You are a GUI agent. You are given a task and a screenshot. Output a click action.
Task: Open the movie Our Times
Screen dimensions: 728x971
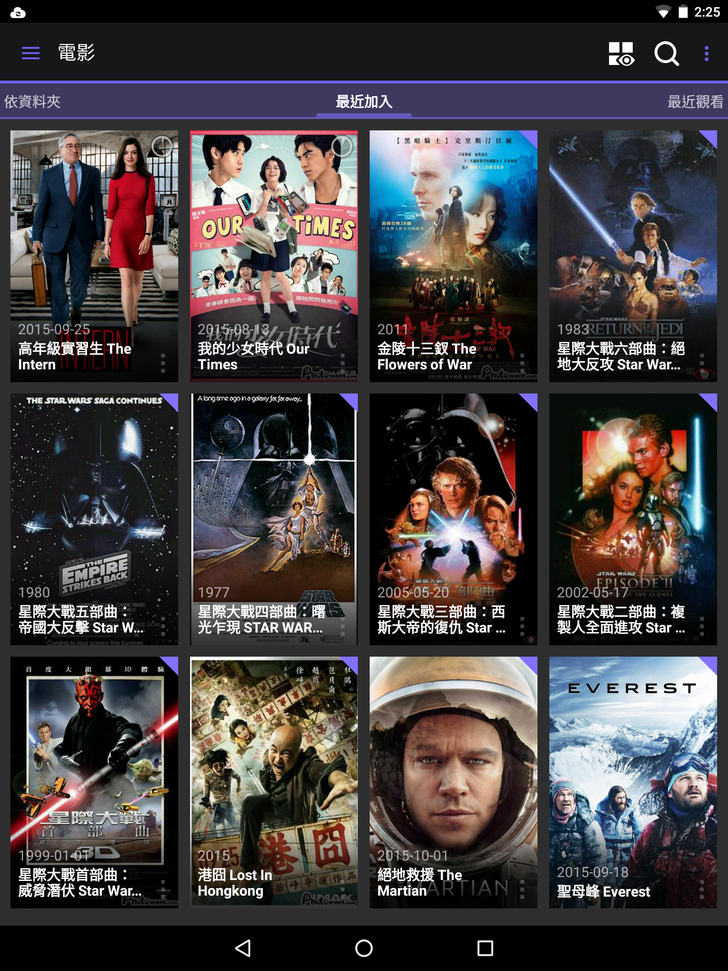coord(274,255)
